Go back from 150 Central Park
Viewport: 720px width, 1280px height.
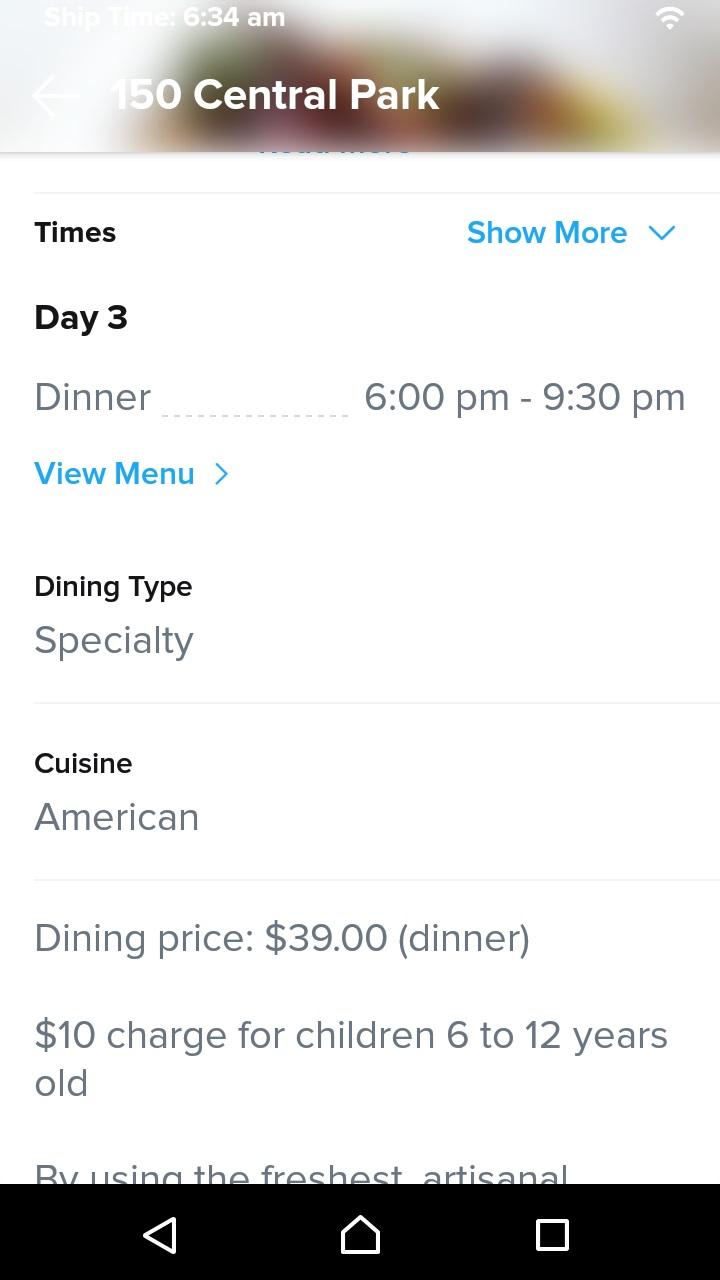click(x=55, y=96)
